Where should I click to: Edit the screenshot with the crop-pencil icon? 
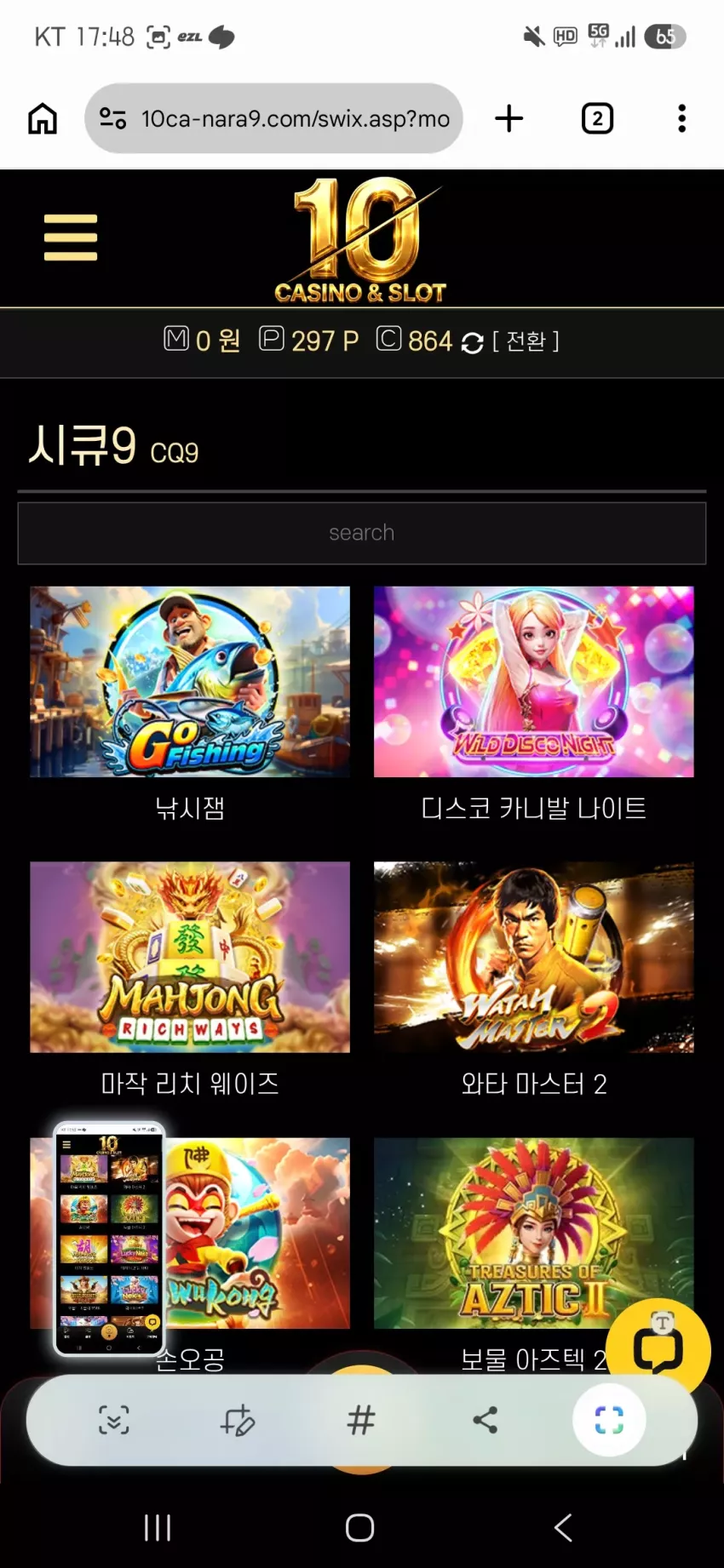click(238, 1420)
